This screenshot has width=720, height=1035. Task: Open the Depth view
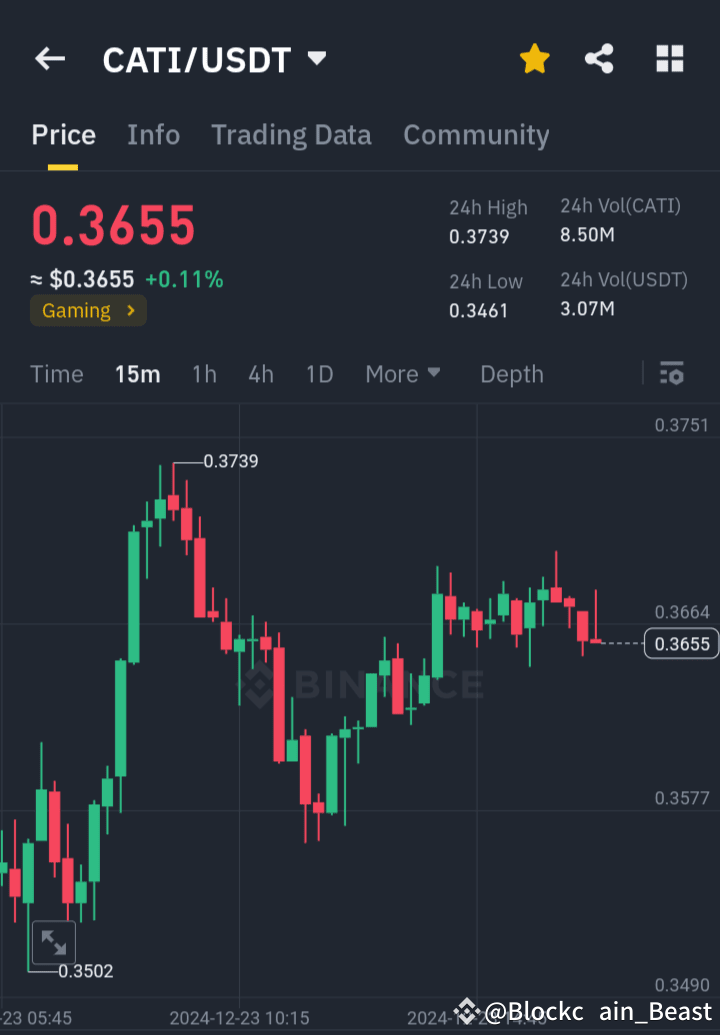tap(512, 374)
